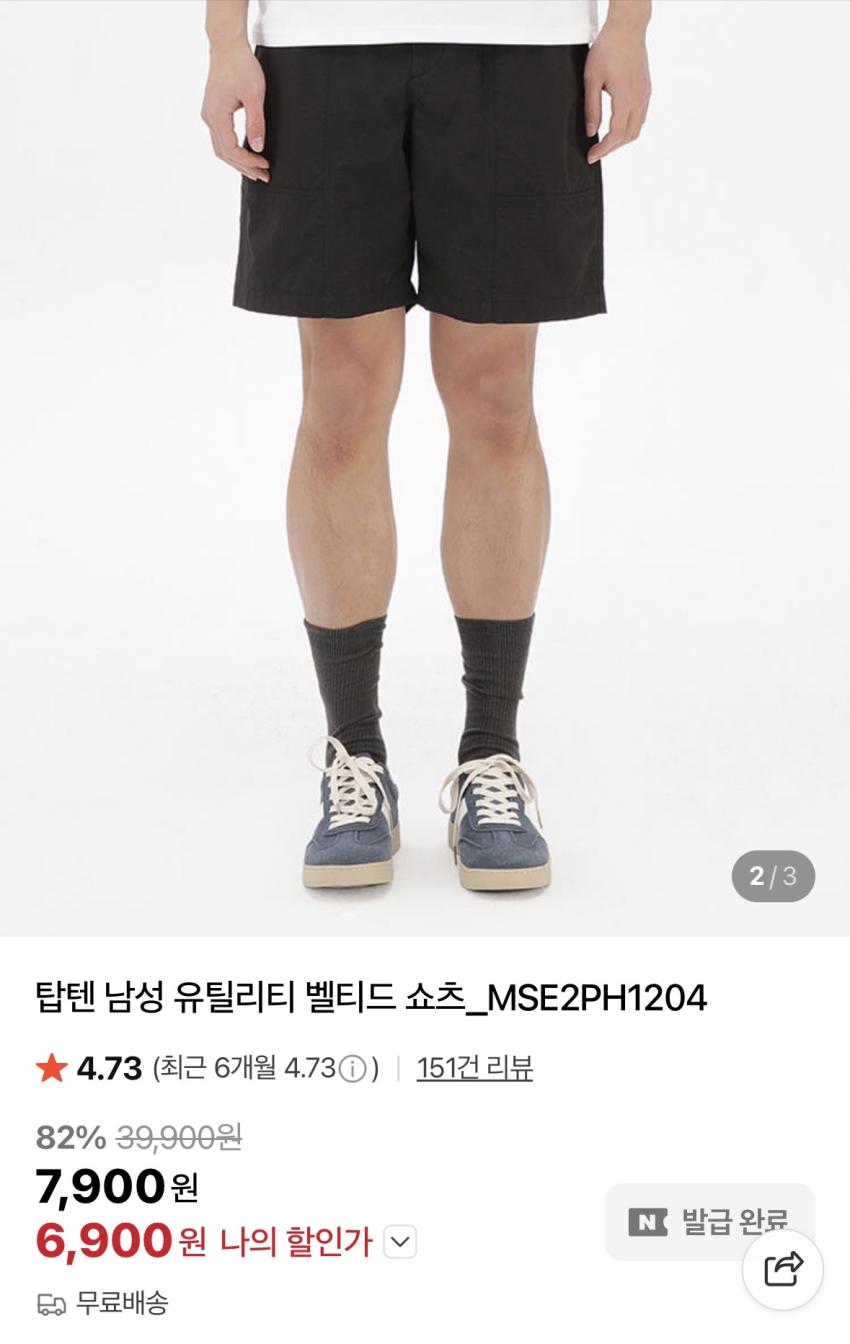This screenshot has height=1344, width=850.
Task: Tap the info icon beside 최근 6개월 rating
Action: [x=352, y=1069]
